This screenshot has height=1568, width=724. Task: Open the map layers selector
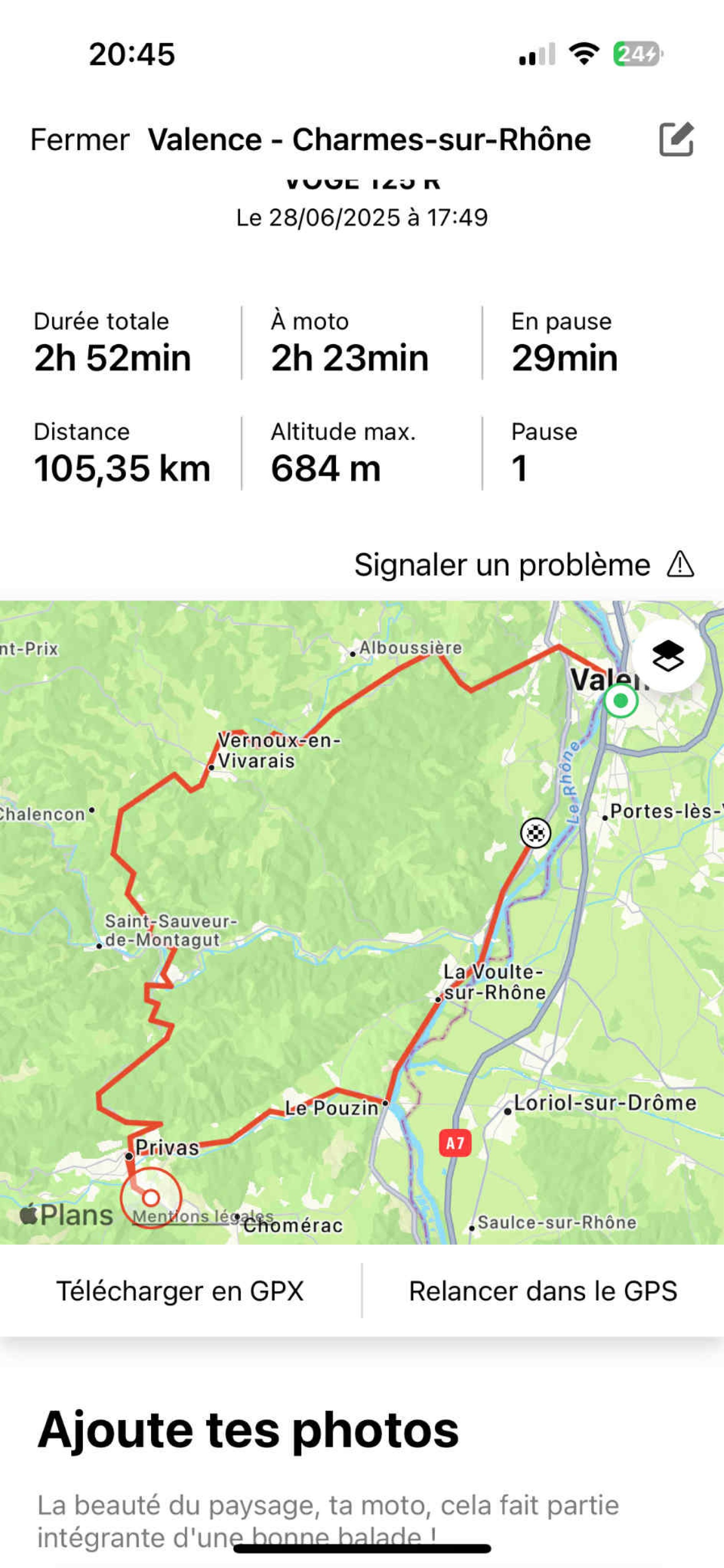[x=668, y=656]
